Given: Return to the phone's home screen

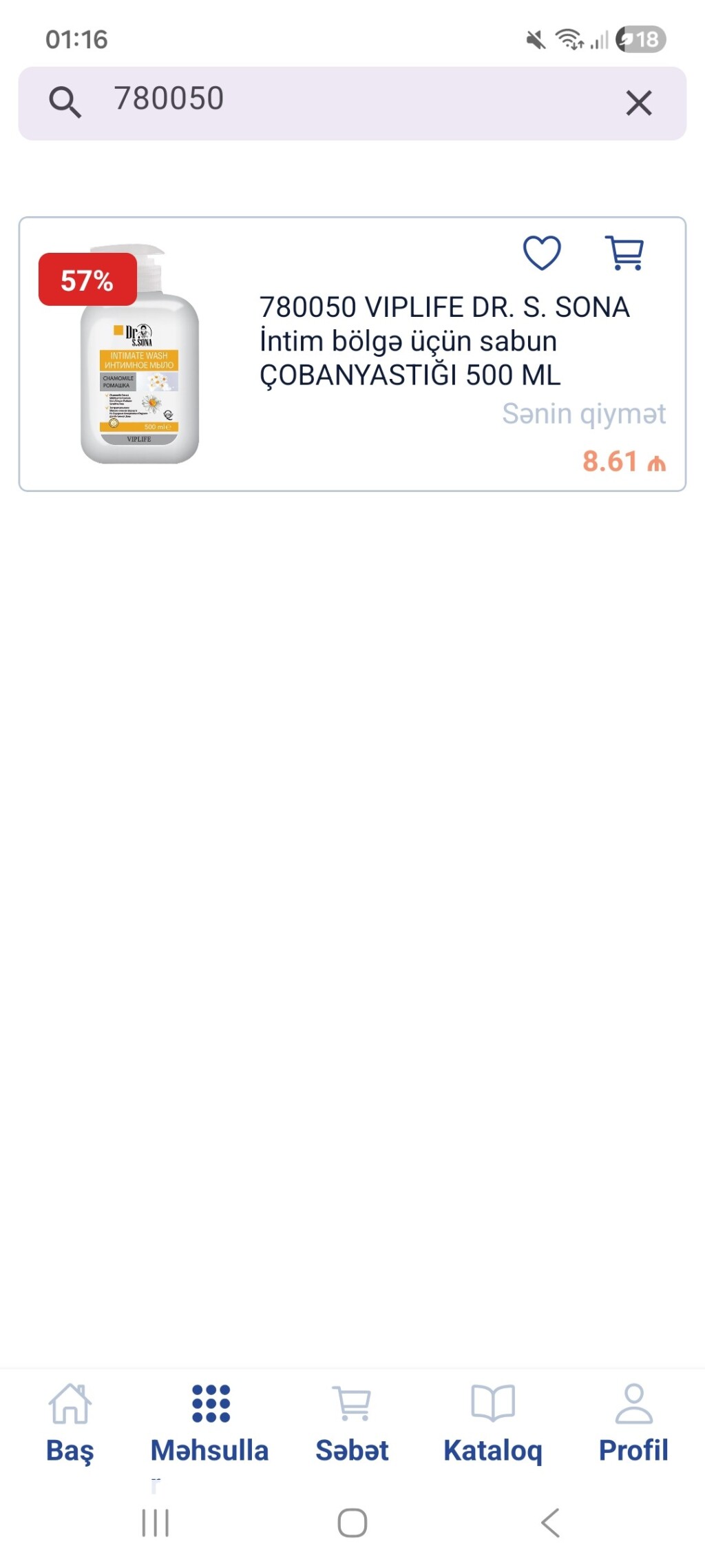Looking at the screenshot, I should (352, 1523).
